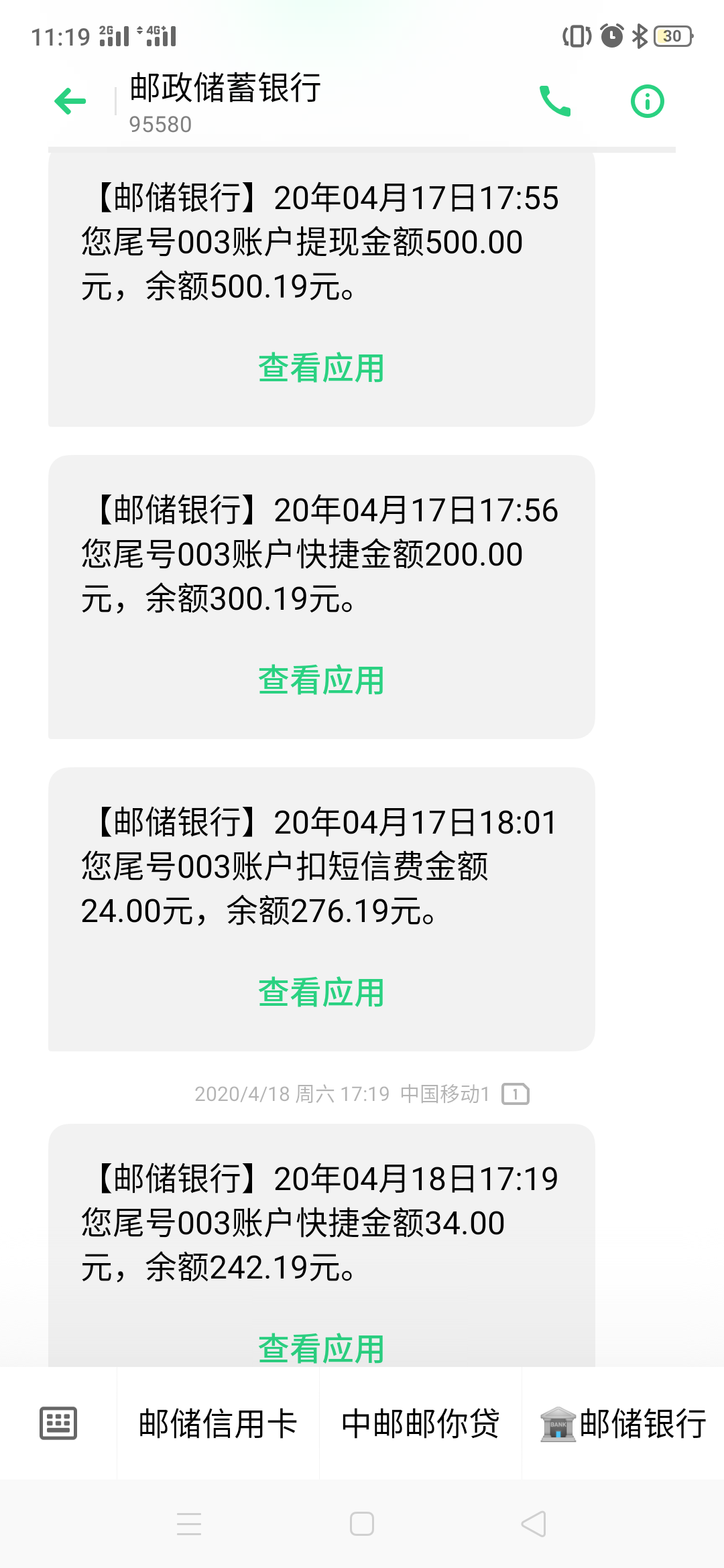Tap 查看应用 under the 18:01 扣短信费 message
Viewport: 724px width, 1568px height.
coord(321,992)
